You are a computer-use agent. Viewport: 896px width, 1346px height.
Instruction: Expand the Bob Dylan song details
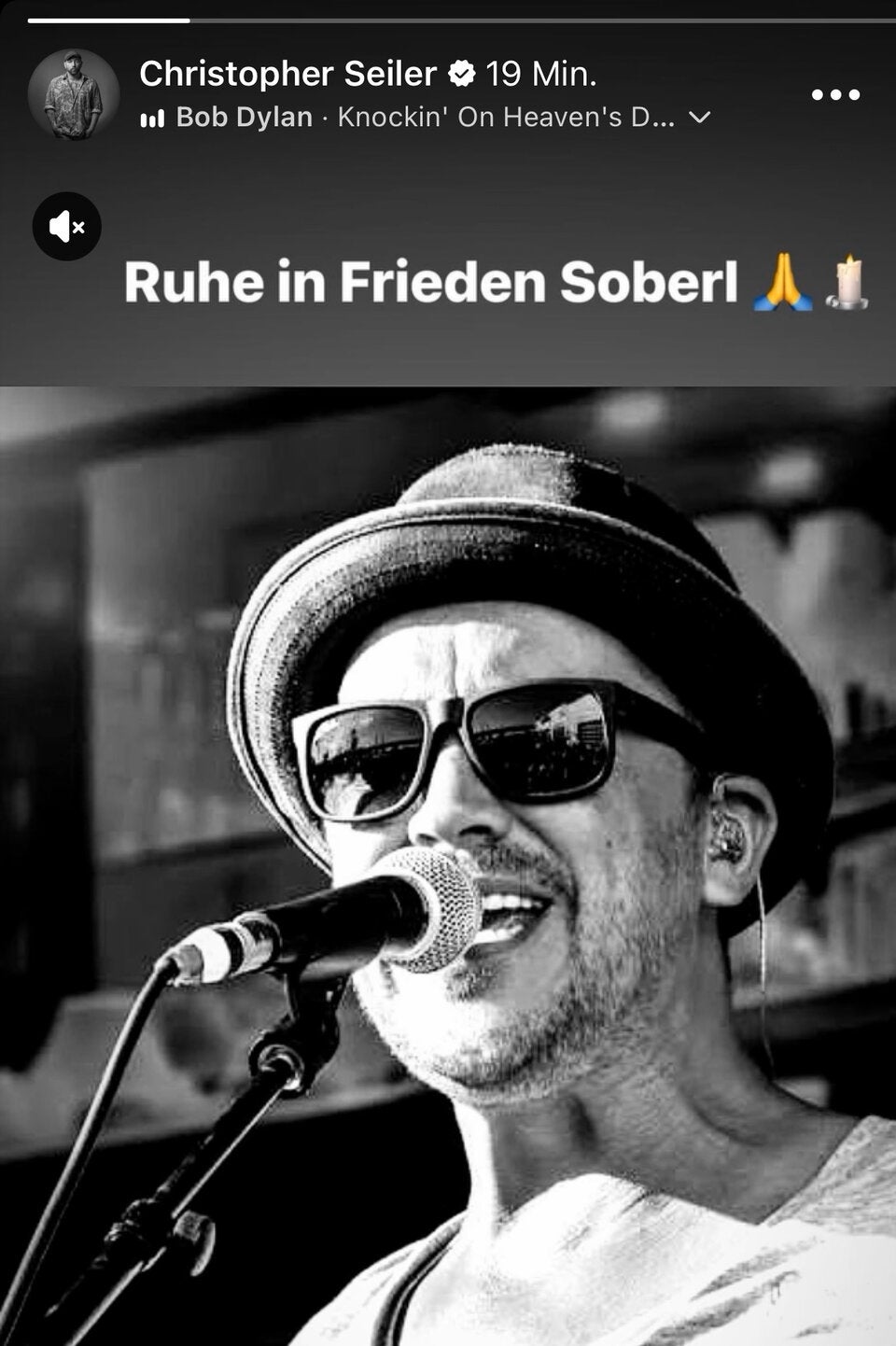[699, 118]
